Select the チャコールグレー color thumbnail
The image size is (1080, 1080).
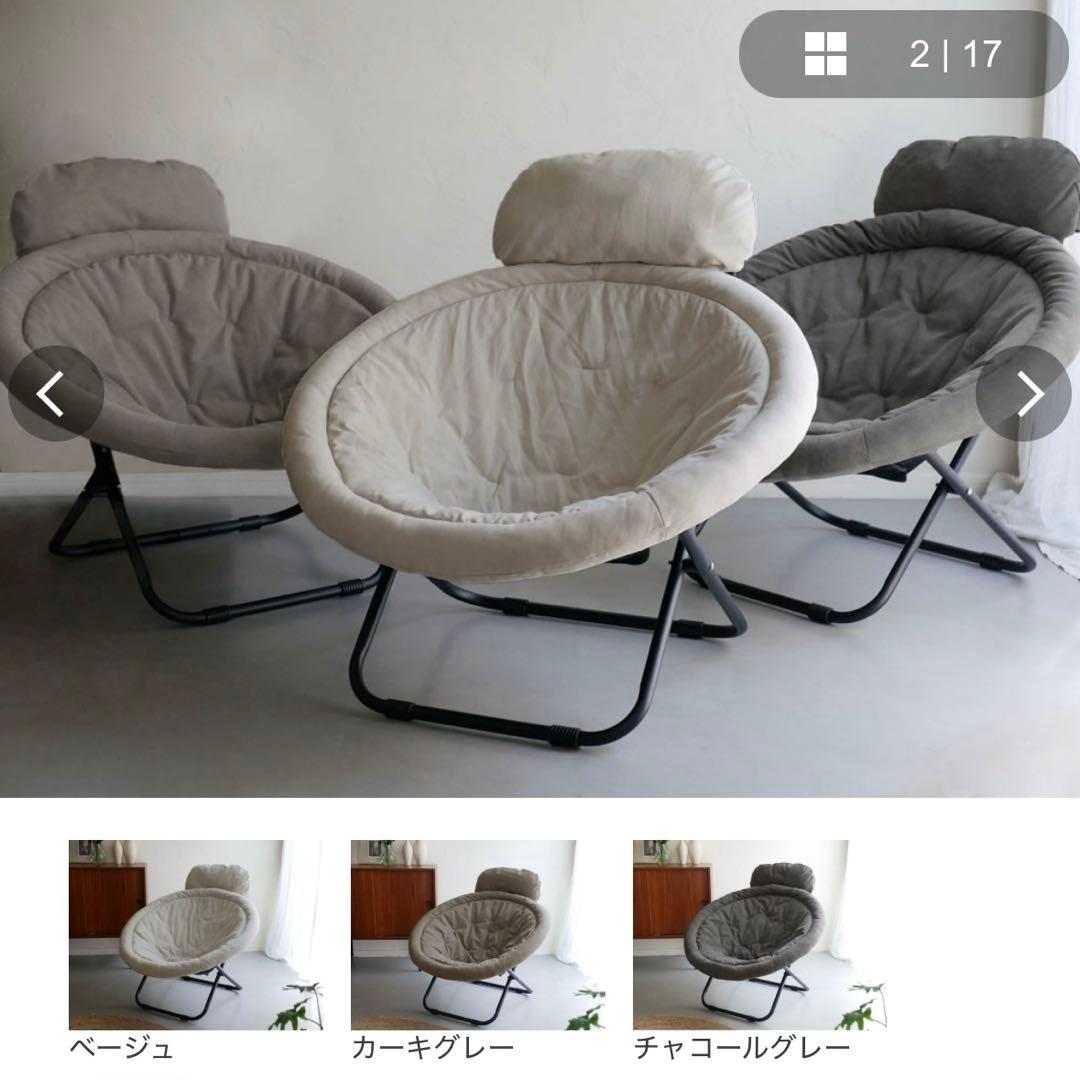(740, 934)
